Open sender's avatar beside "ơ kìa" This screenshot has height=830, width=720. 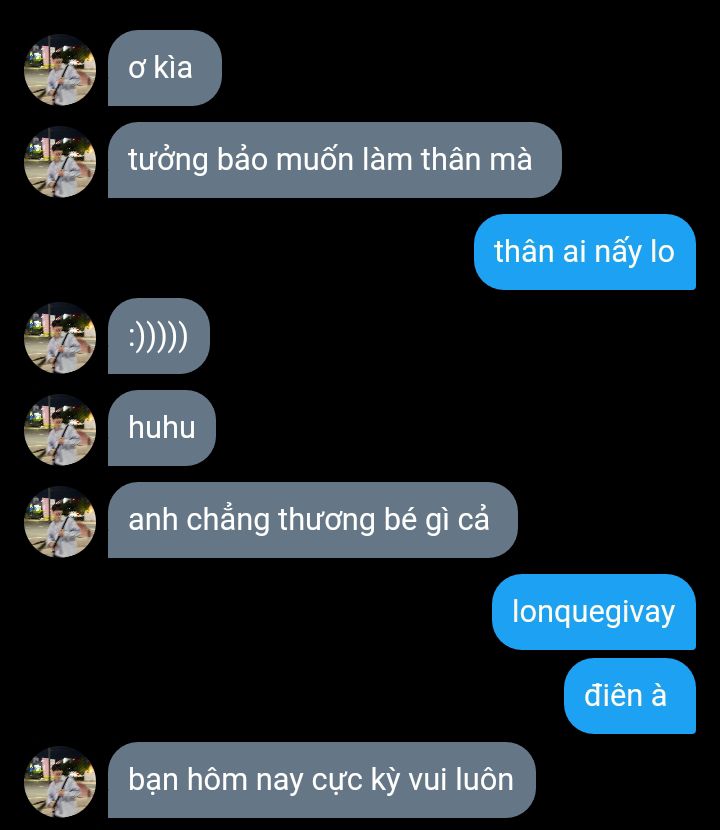pos(60,69)
